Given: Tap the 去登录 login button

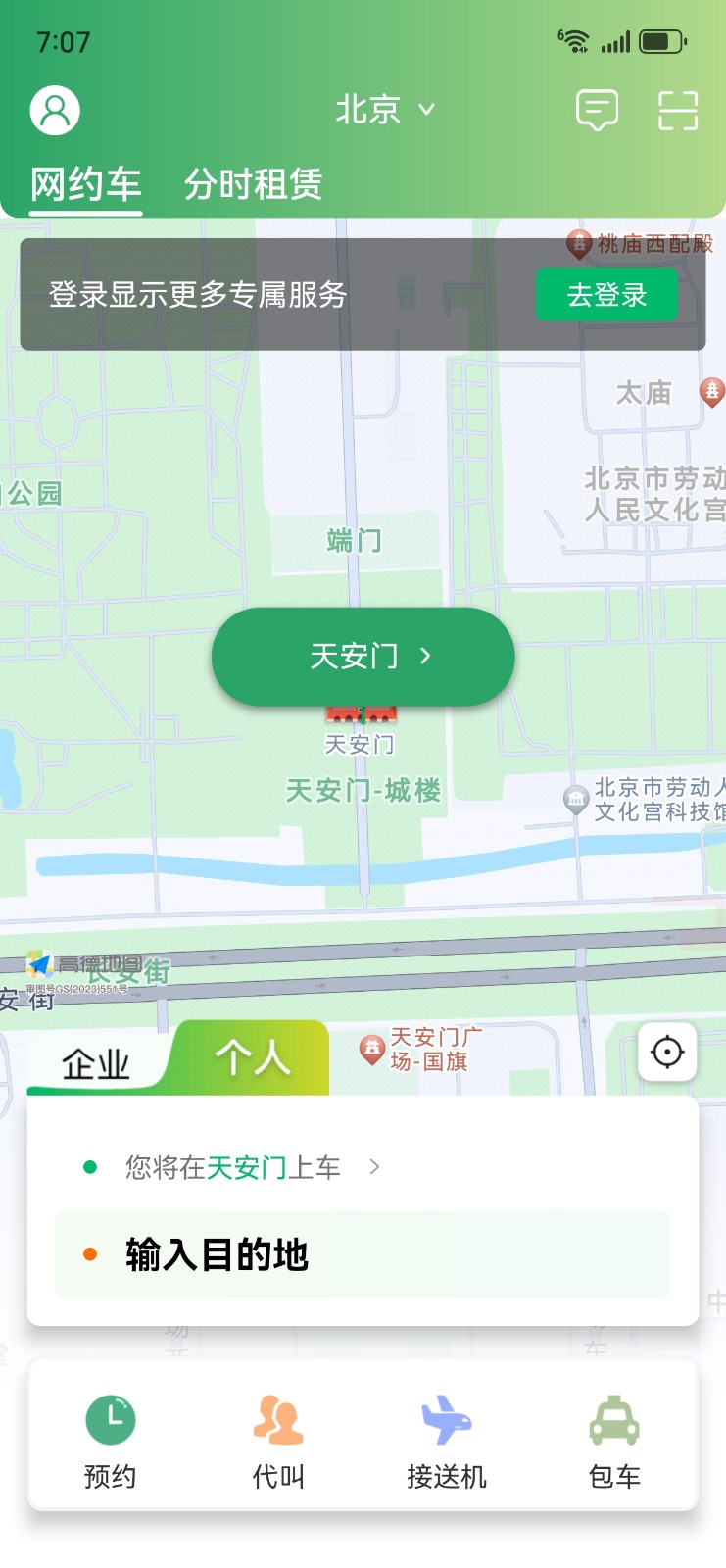Looking at the screenshot, I should tap(606, 295).
